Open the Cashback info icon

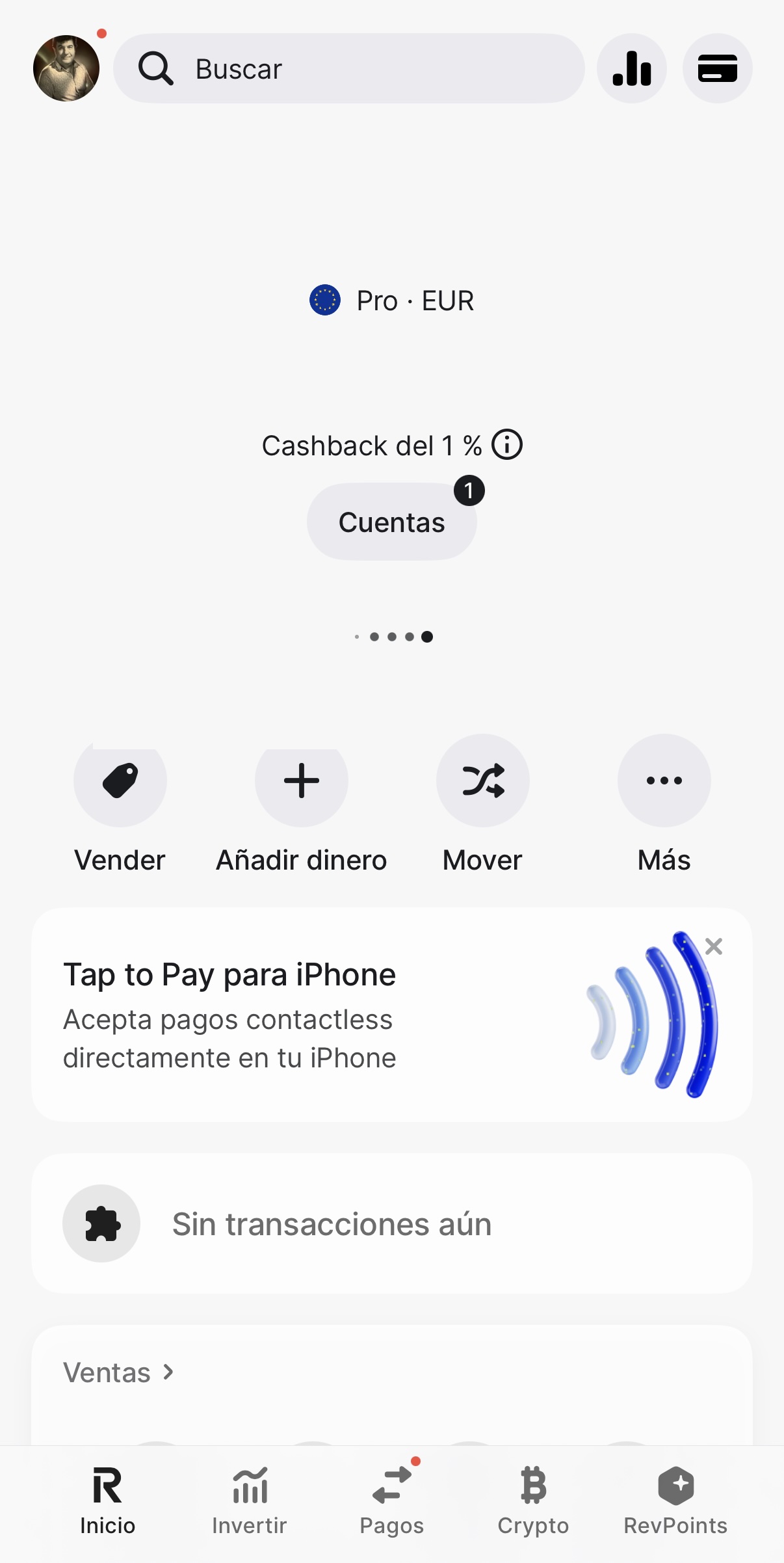(x=507, y=446)
